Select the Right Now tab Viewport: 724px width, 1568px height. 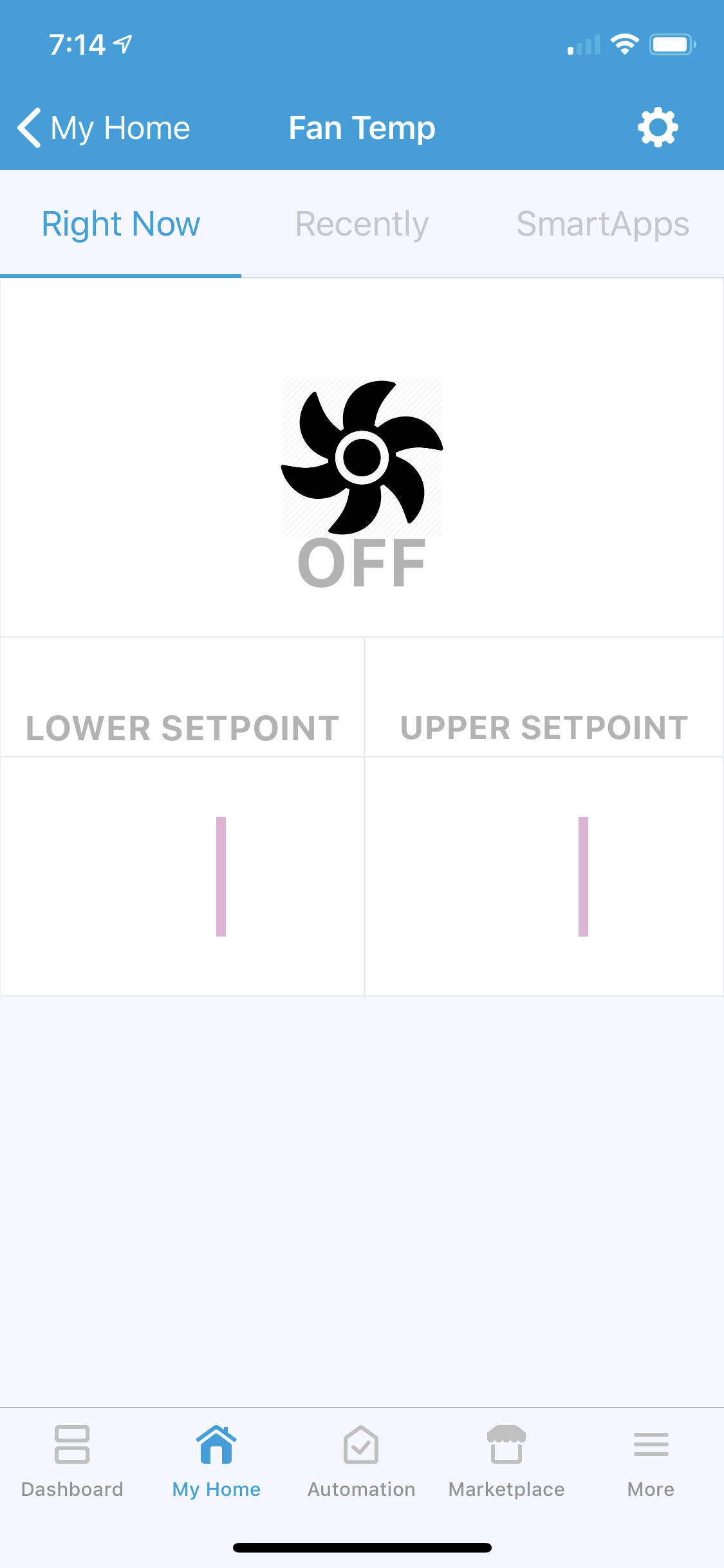tap(120, 224)
